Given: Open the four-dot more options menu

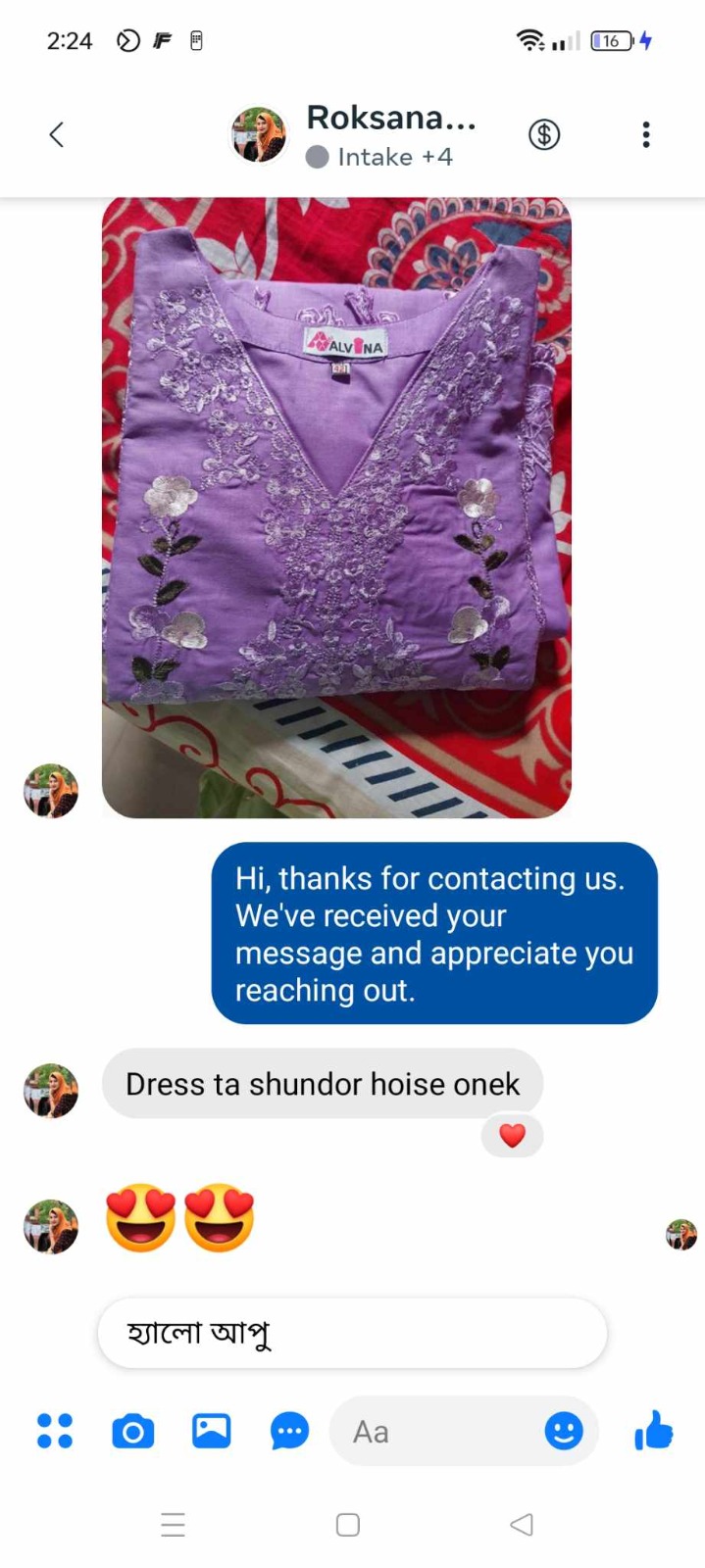Looking at the screenshot, I should click(55, 1431).
